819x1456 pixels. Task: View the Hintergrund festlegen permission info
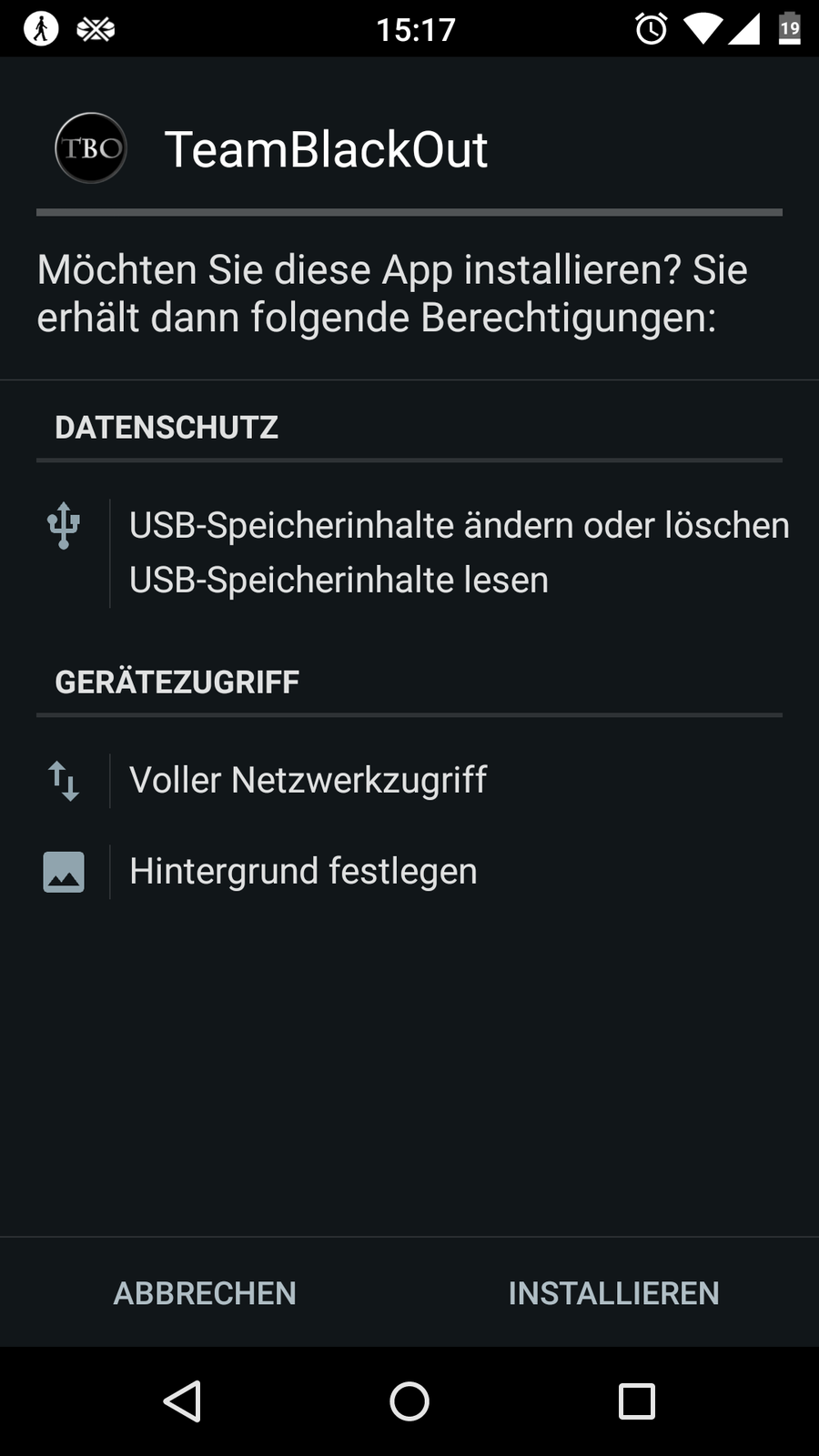pos(303,872)
